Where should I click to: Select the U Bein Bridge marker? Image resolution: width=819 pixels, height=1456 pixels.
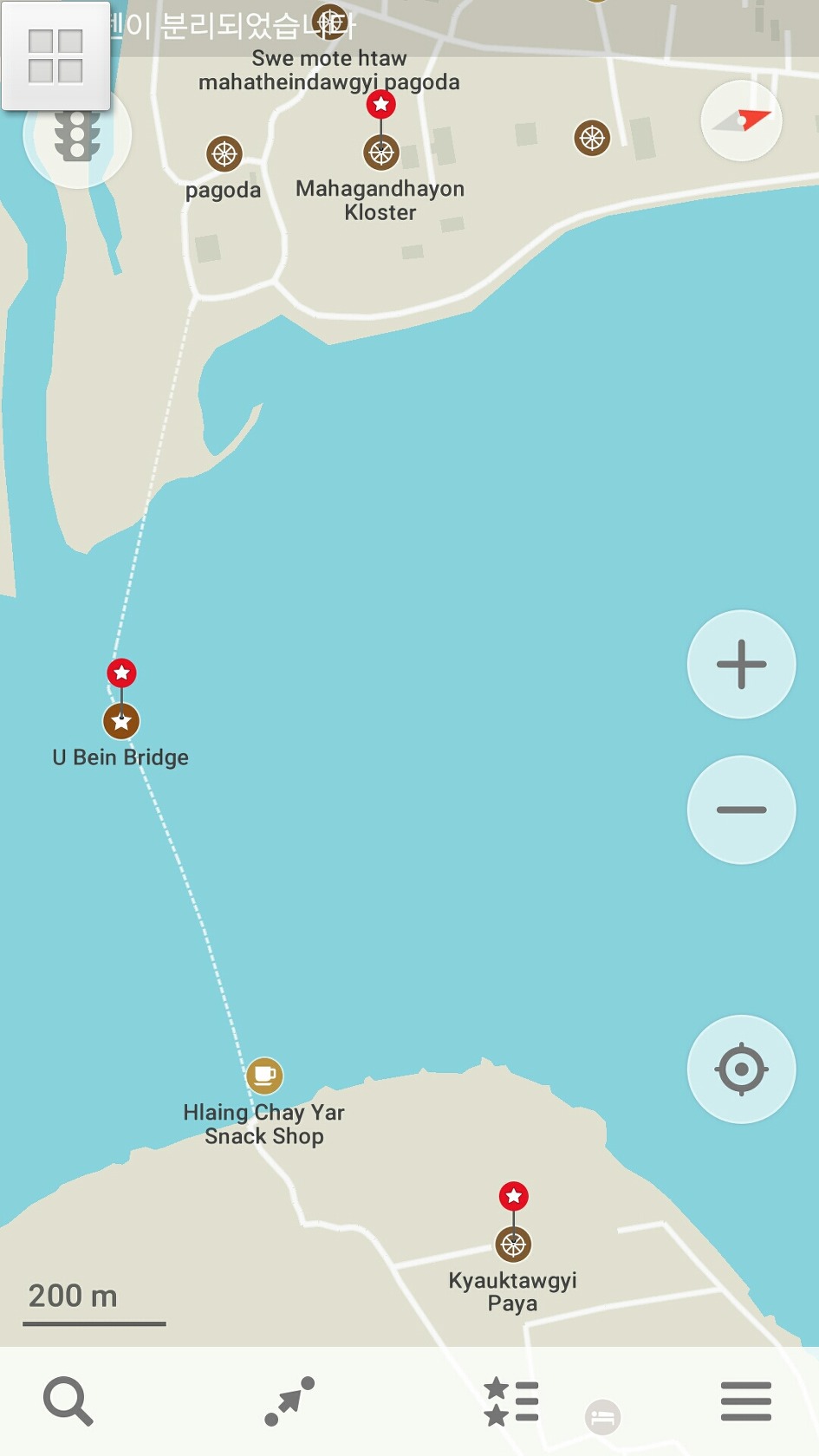[x=121, y=721]
